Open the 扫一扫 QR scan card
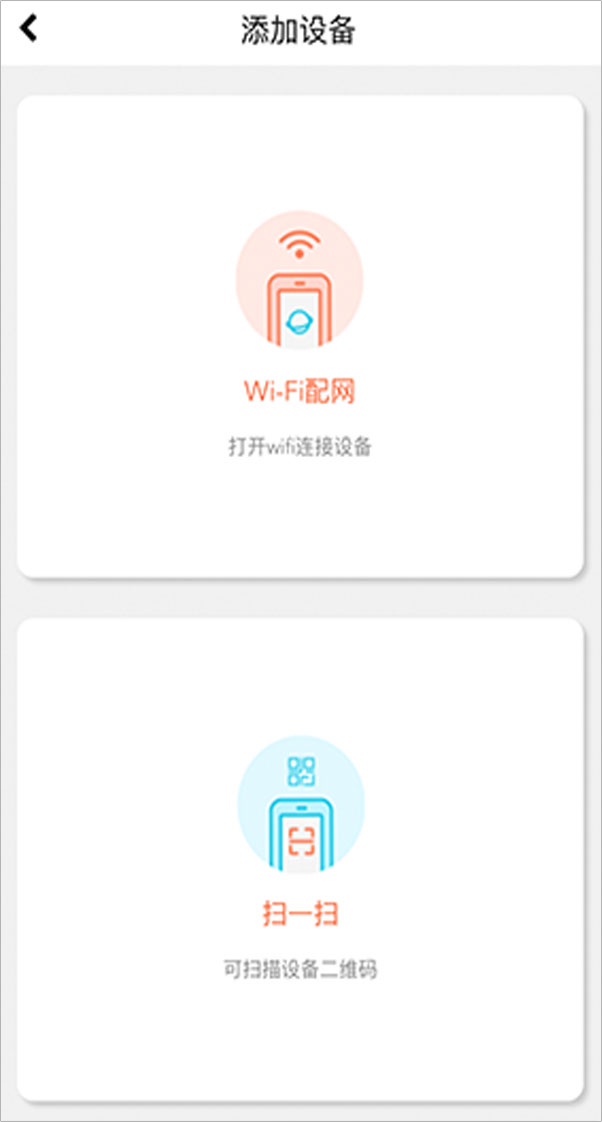Viewport: 602px width, 1122px height. click(300, 858)
